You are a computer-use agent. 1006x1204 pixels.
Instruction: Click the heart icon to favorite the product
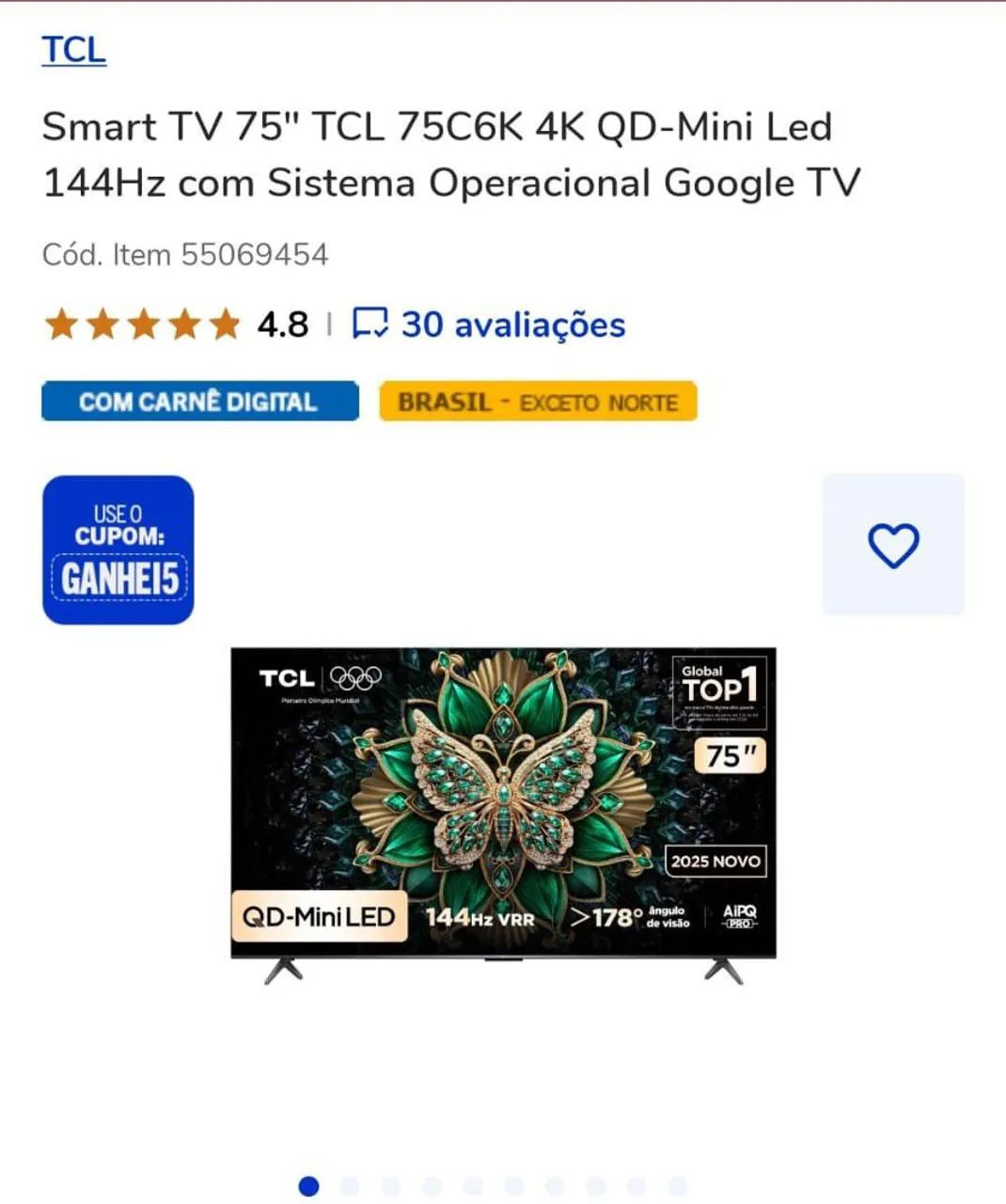click(x=894, y=546)
